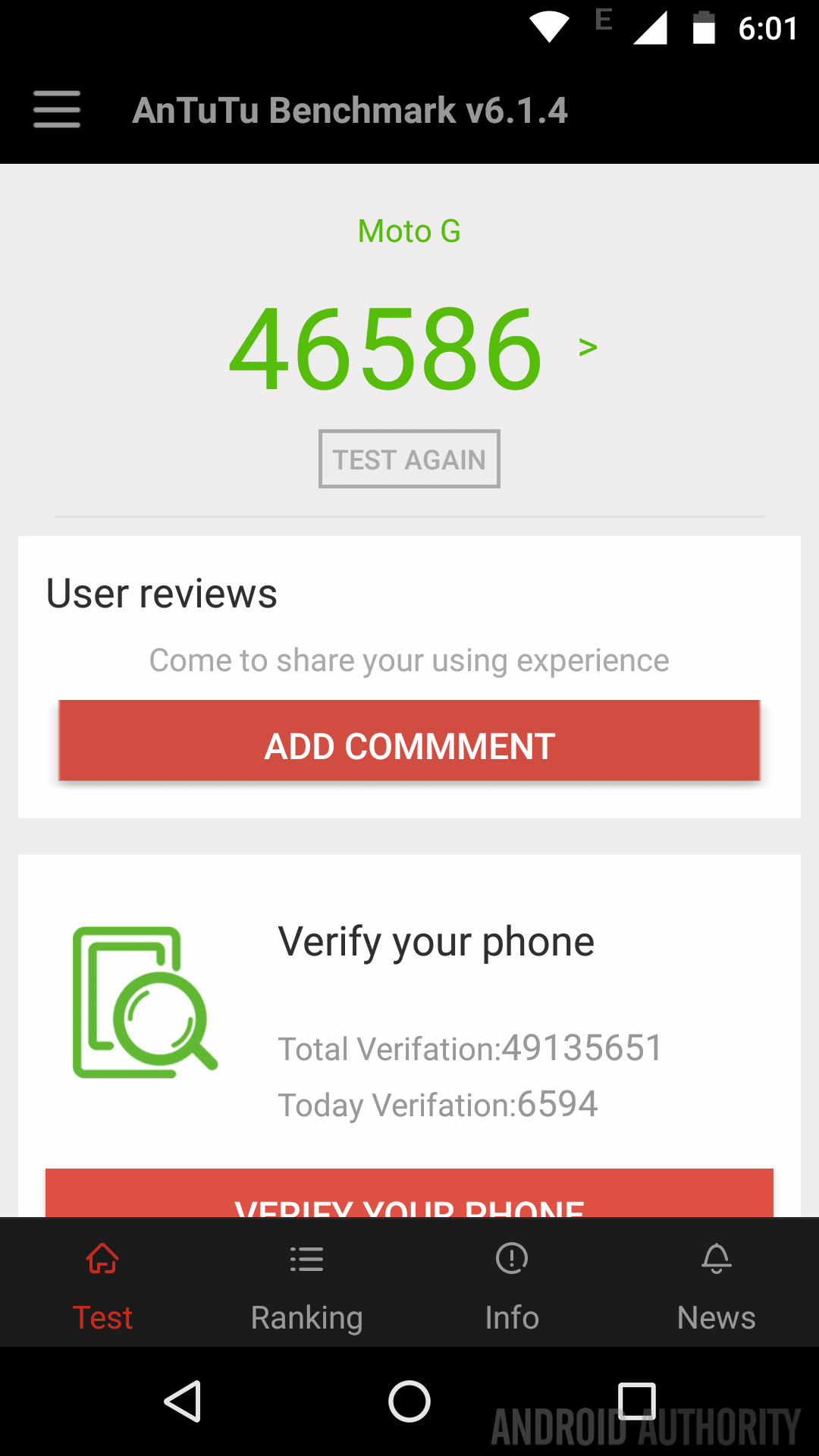
Task: Switch to the Ranking tab
Action: (x=307, y=1283)
